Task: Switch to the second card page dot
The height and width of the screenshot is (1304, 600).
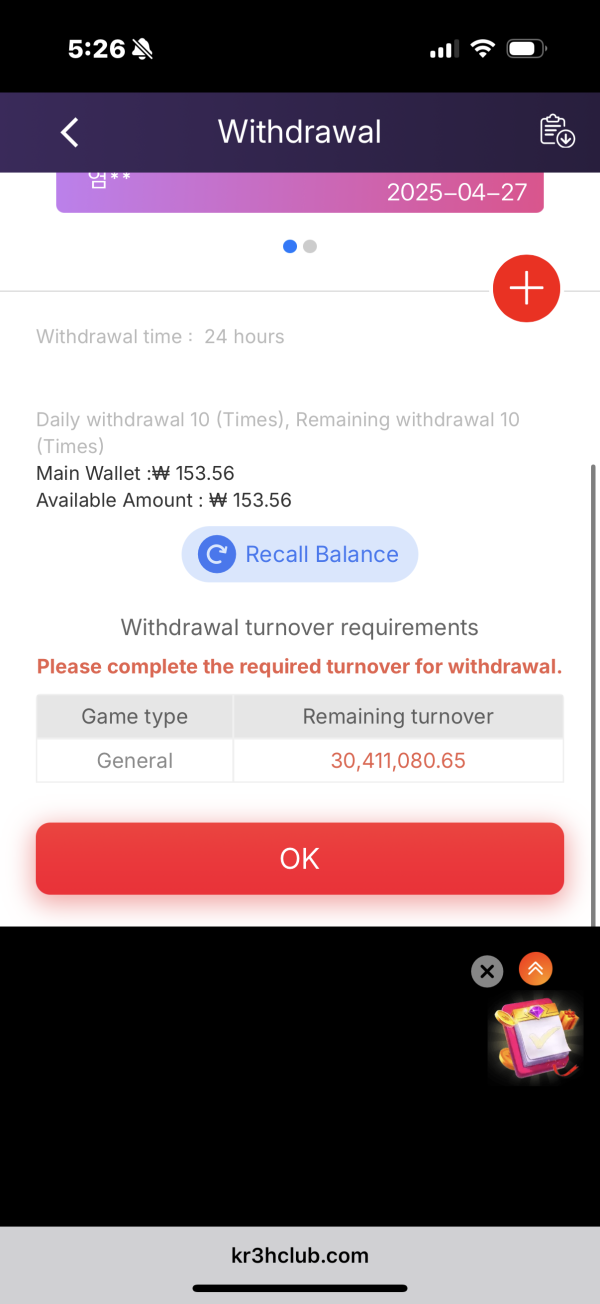Action: coord(310,246)
